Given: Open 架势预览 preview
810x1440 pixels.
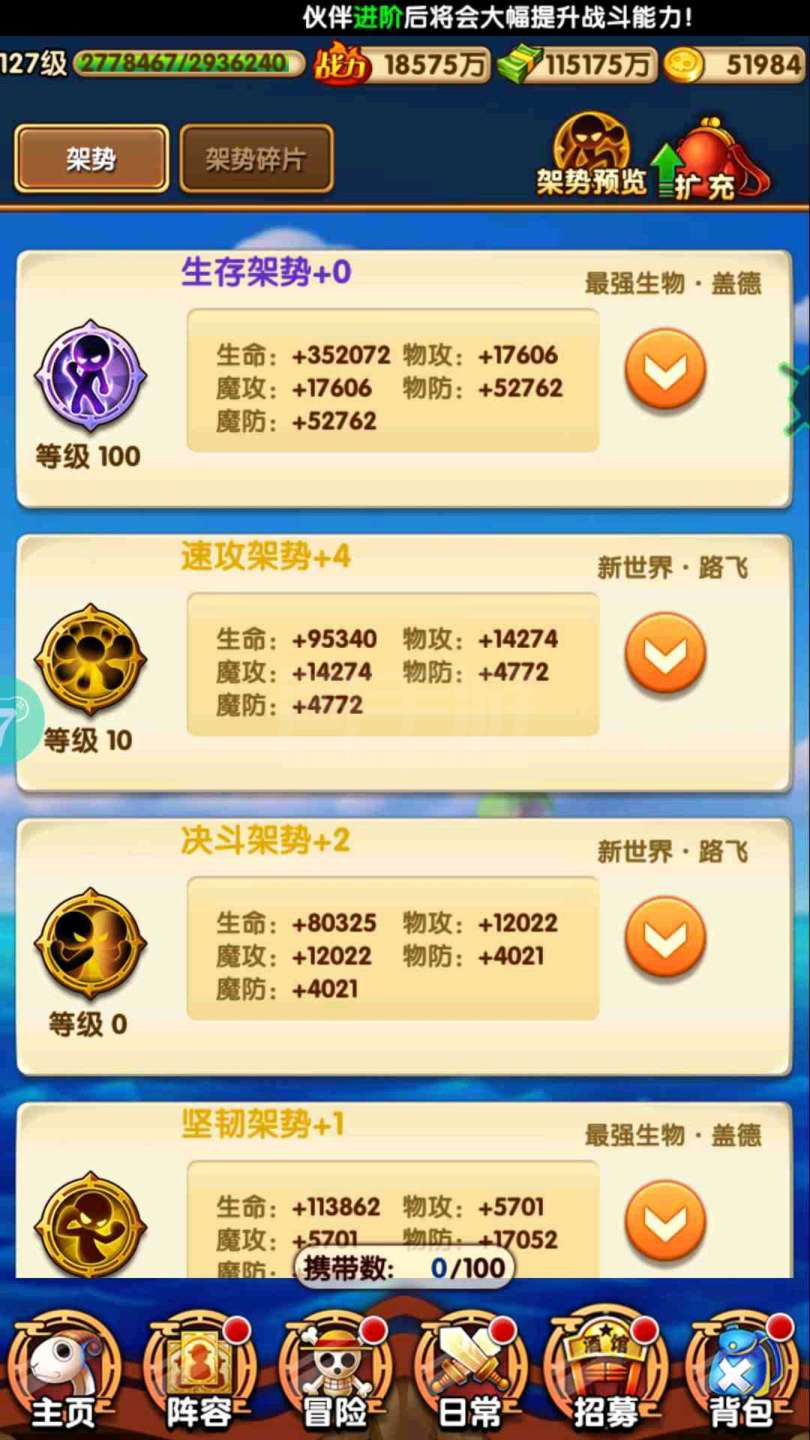Looking at the screenshot, I should (x=592, y=156).
